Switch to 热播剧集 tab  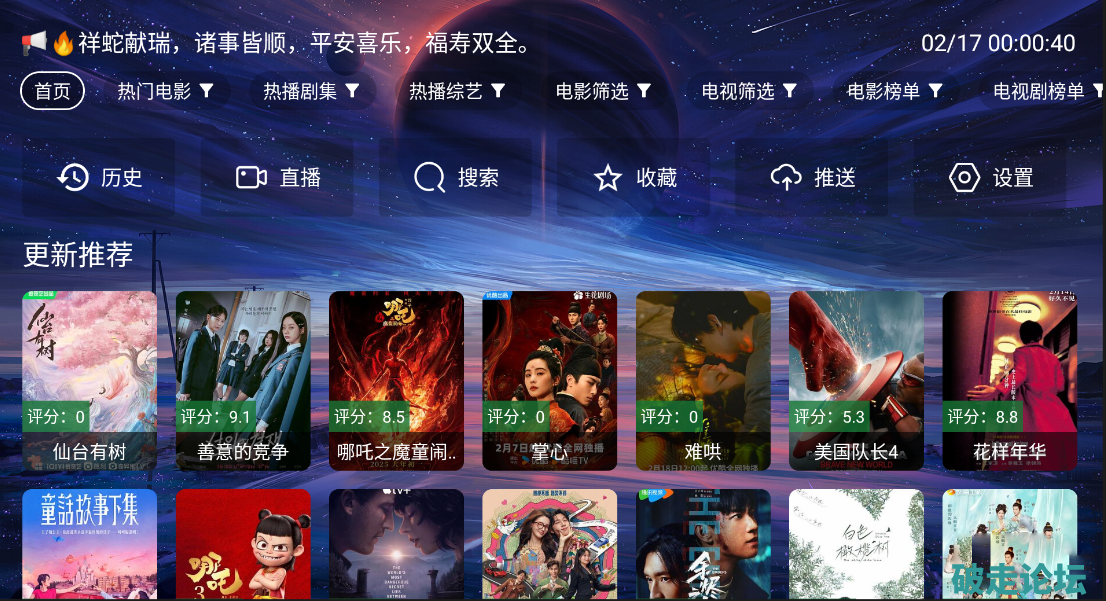click(311, 91)
